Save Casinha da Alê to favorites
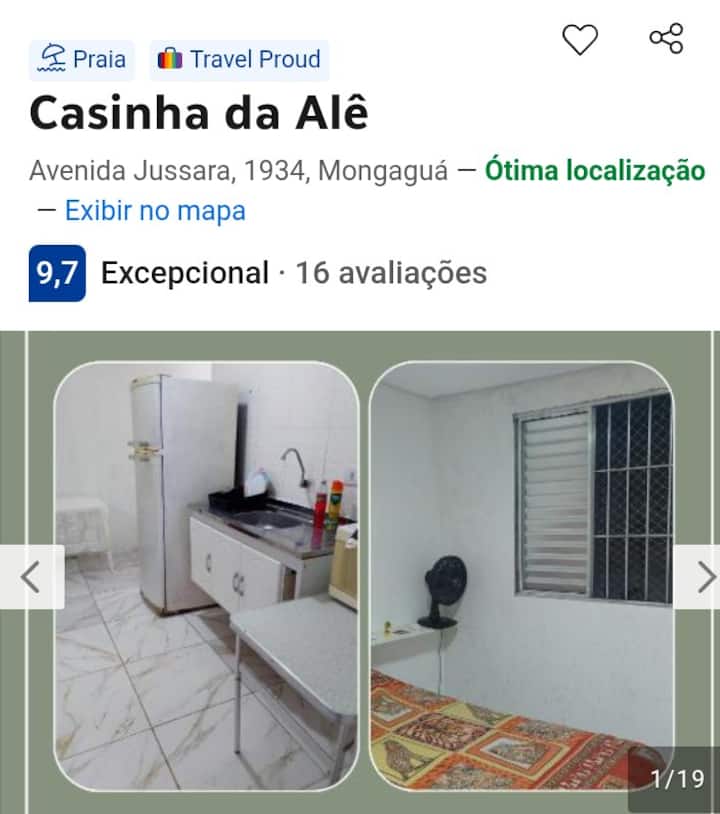 pyautogui.click(x=580, y=40)
